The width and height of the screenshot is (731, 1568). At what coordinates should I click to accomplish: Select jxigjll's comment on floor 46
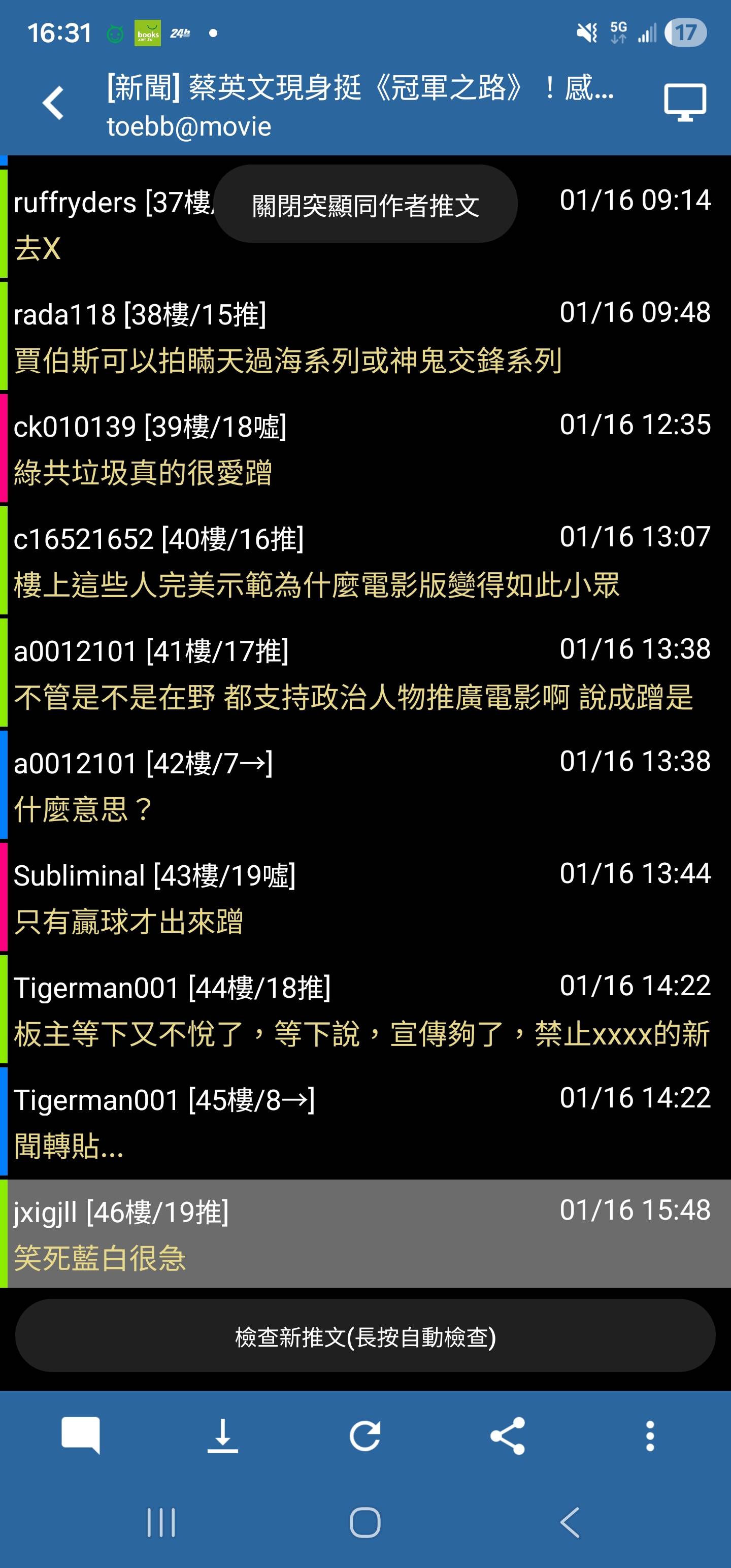[365, 1234]
